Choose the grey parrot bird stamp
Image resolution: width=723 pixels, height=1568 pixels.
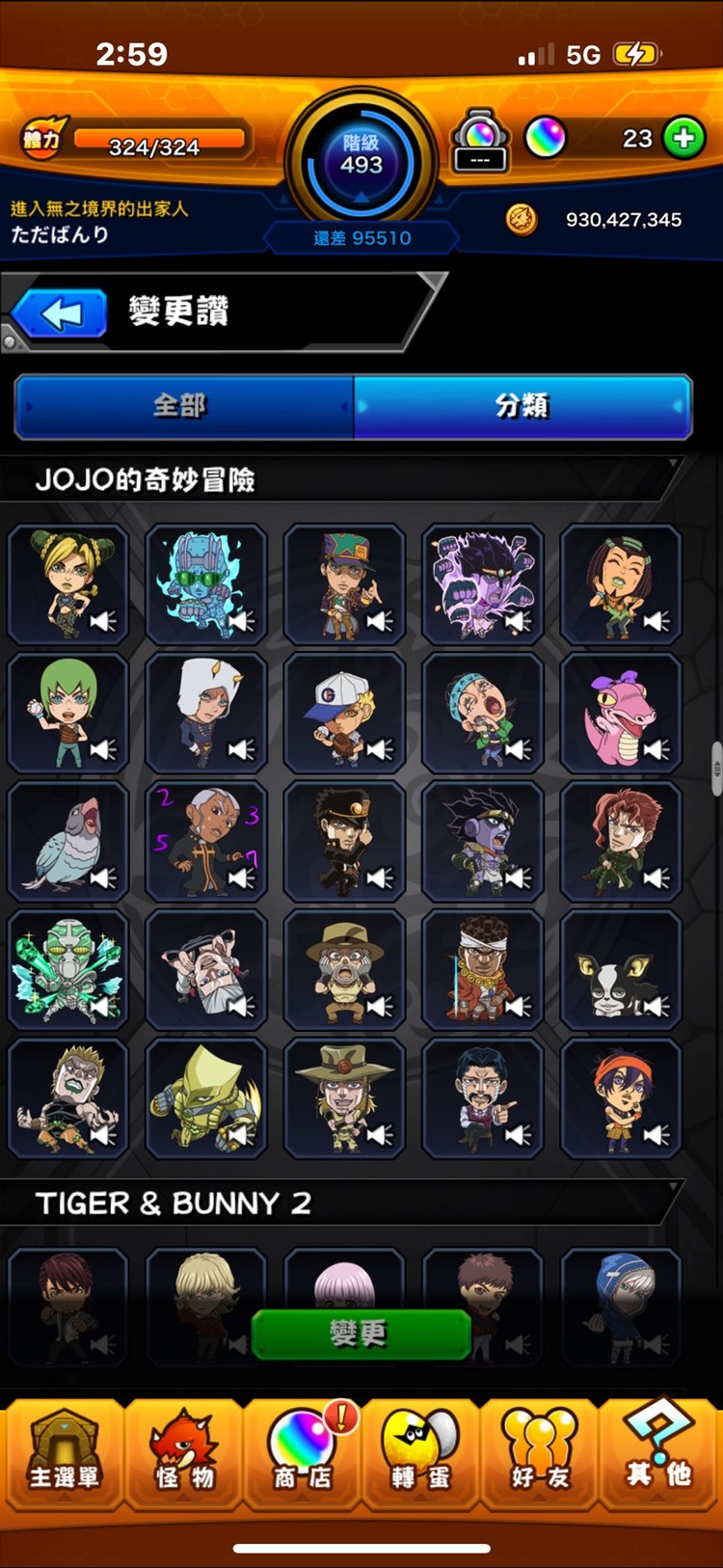[67, 841]
